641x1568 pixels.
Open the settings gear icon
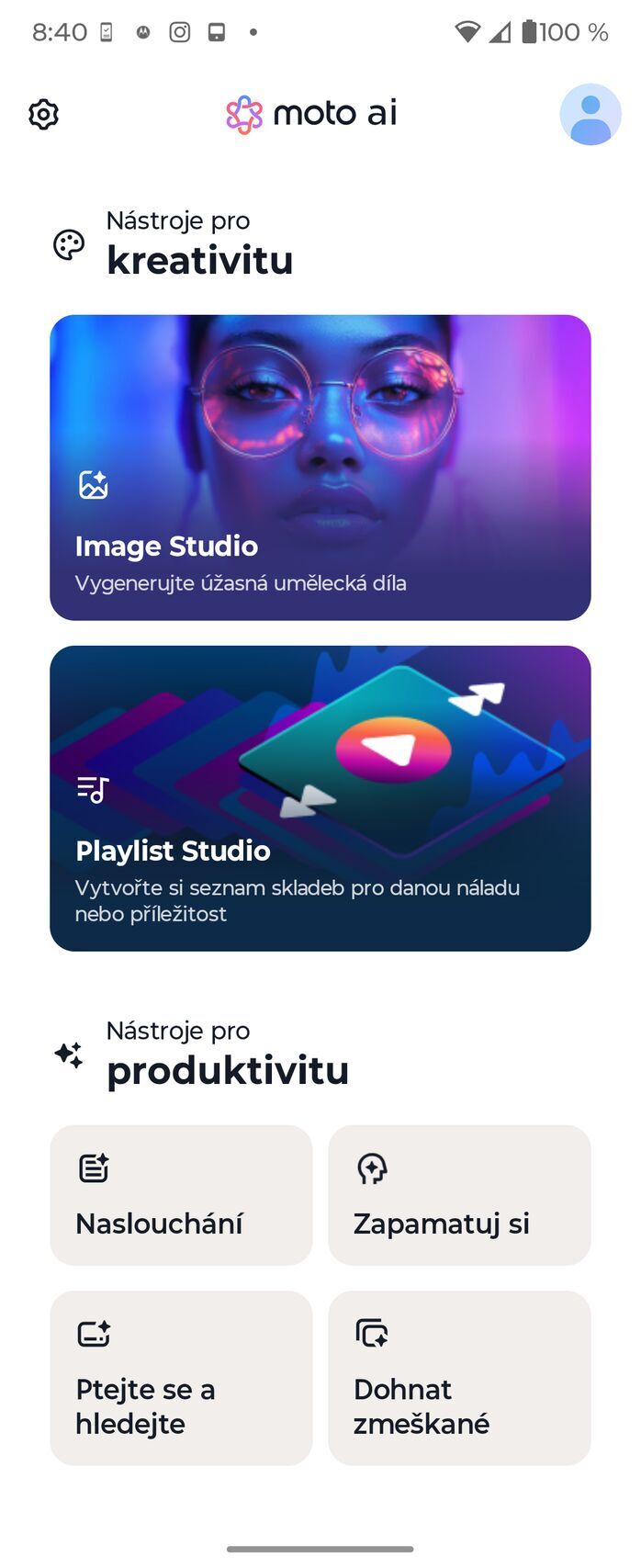point(43,115)
